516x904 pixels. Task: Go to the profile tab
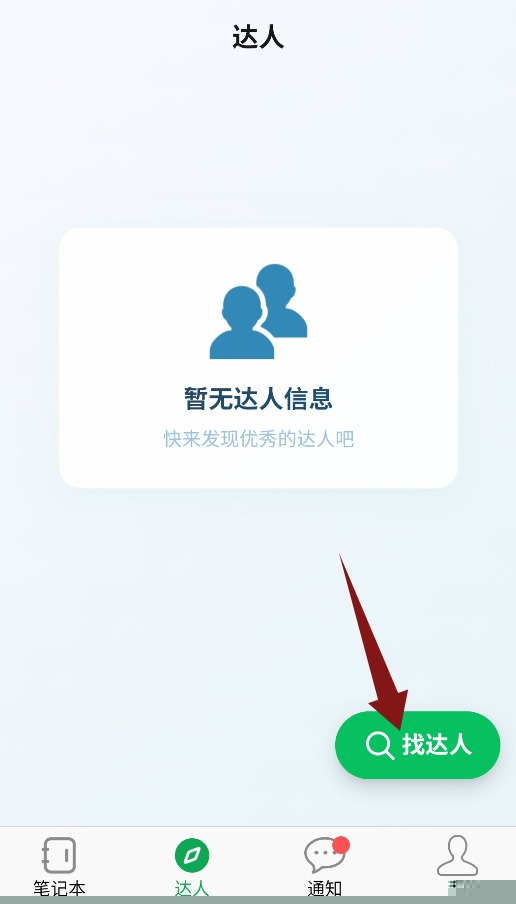pyautogui.click(x=457, y=863)
